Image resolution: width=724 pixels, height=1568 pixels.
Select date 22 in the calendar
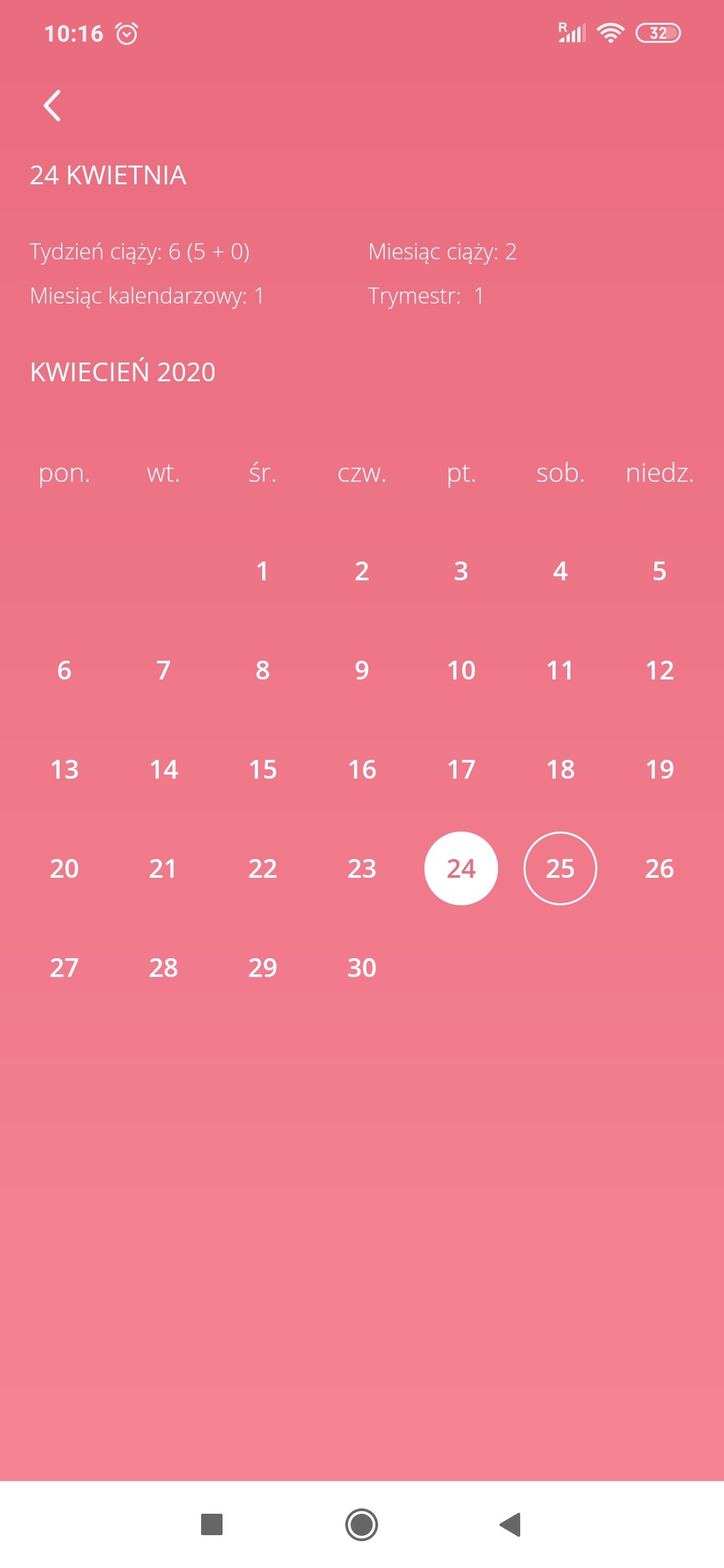(x=262, y=868)
